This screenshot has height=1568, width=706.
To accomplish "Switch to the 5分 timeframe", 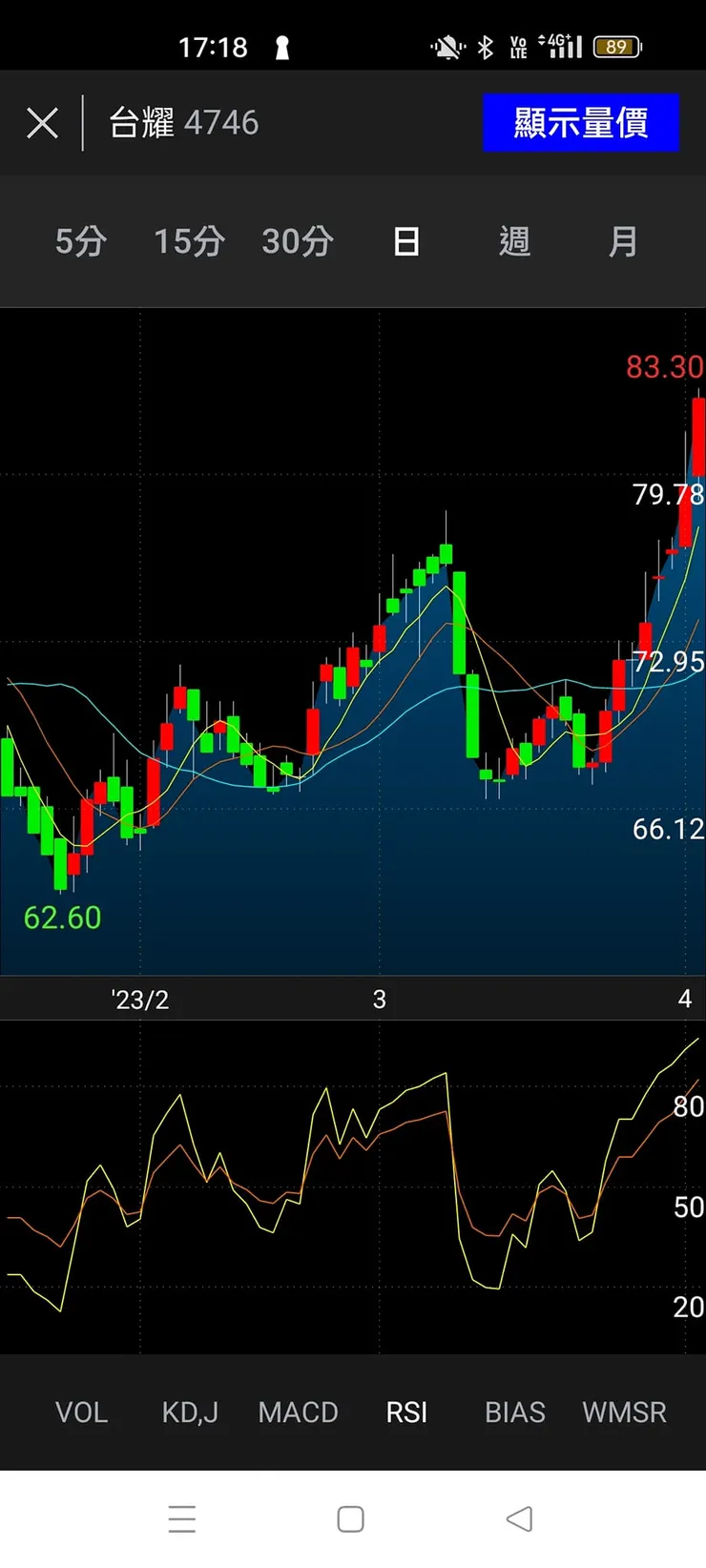I will 80,241.
